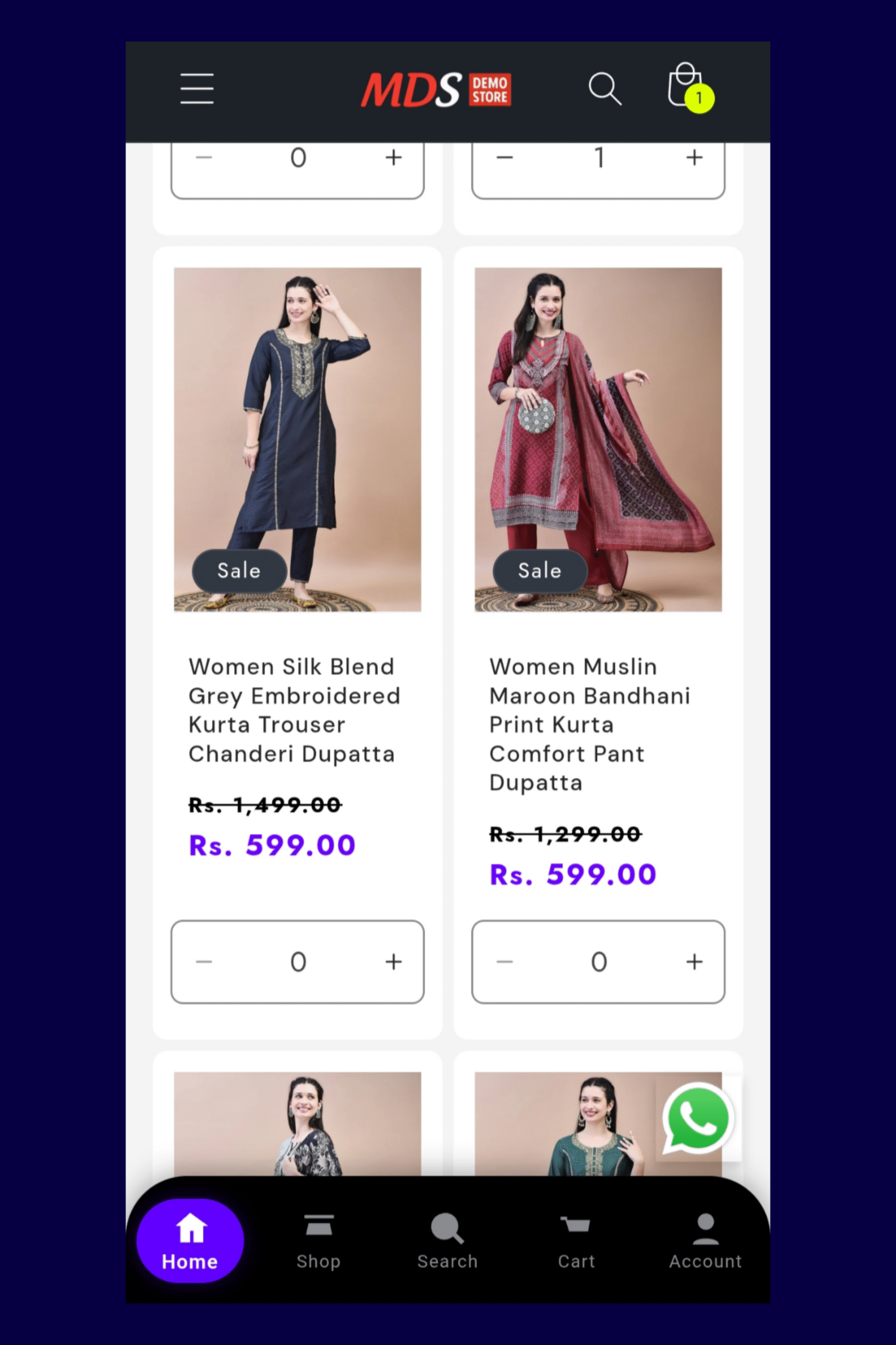This screenshot has width=896, height=1345.
Task: View Women Muslin Maroon Bandhani Print Kurta
Action: pyautogui.click(x=589, y=723)
